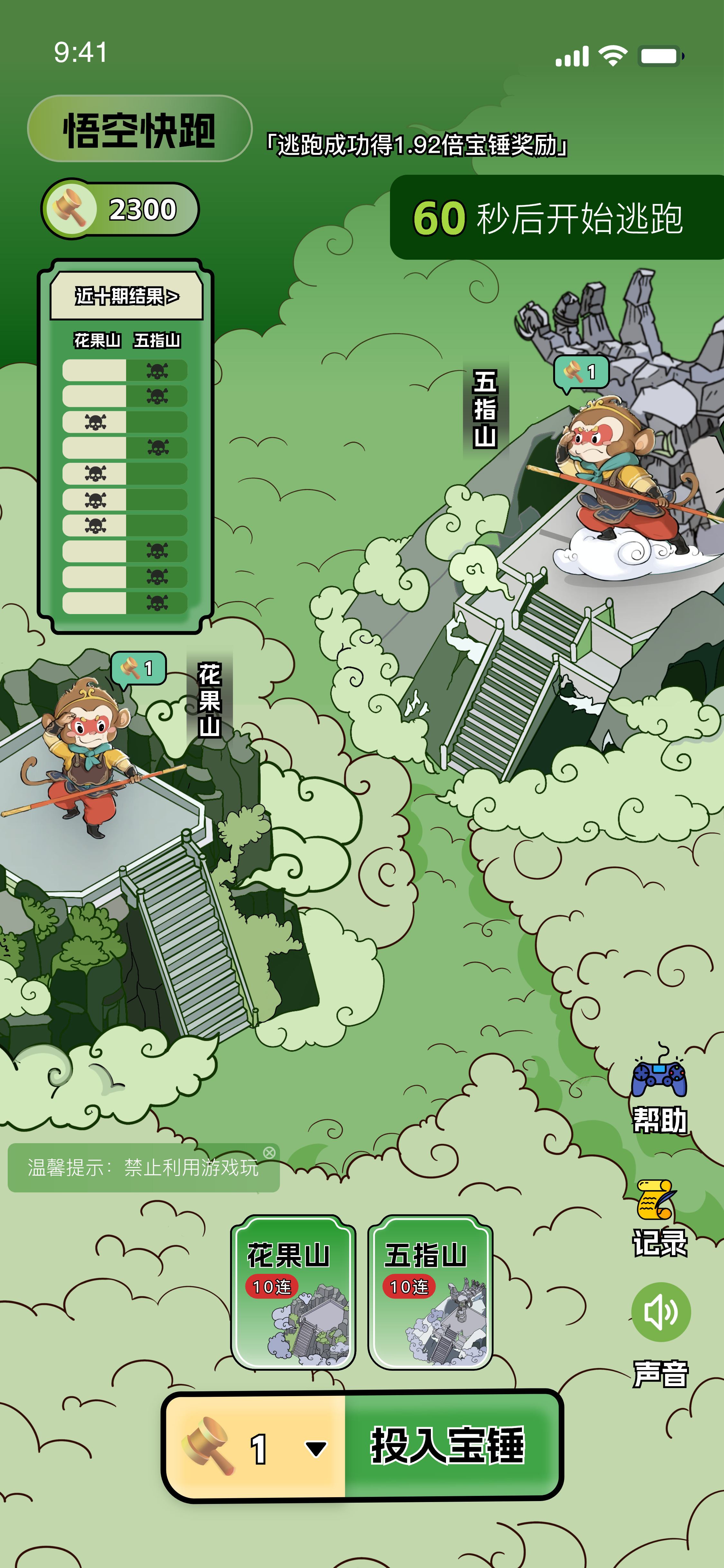724x1568 pixels.
Task: Tap the 投入宝锤 button
Action: point(449,1446)
